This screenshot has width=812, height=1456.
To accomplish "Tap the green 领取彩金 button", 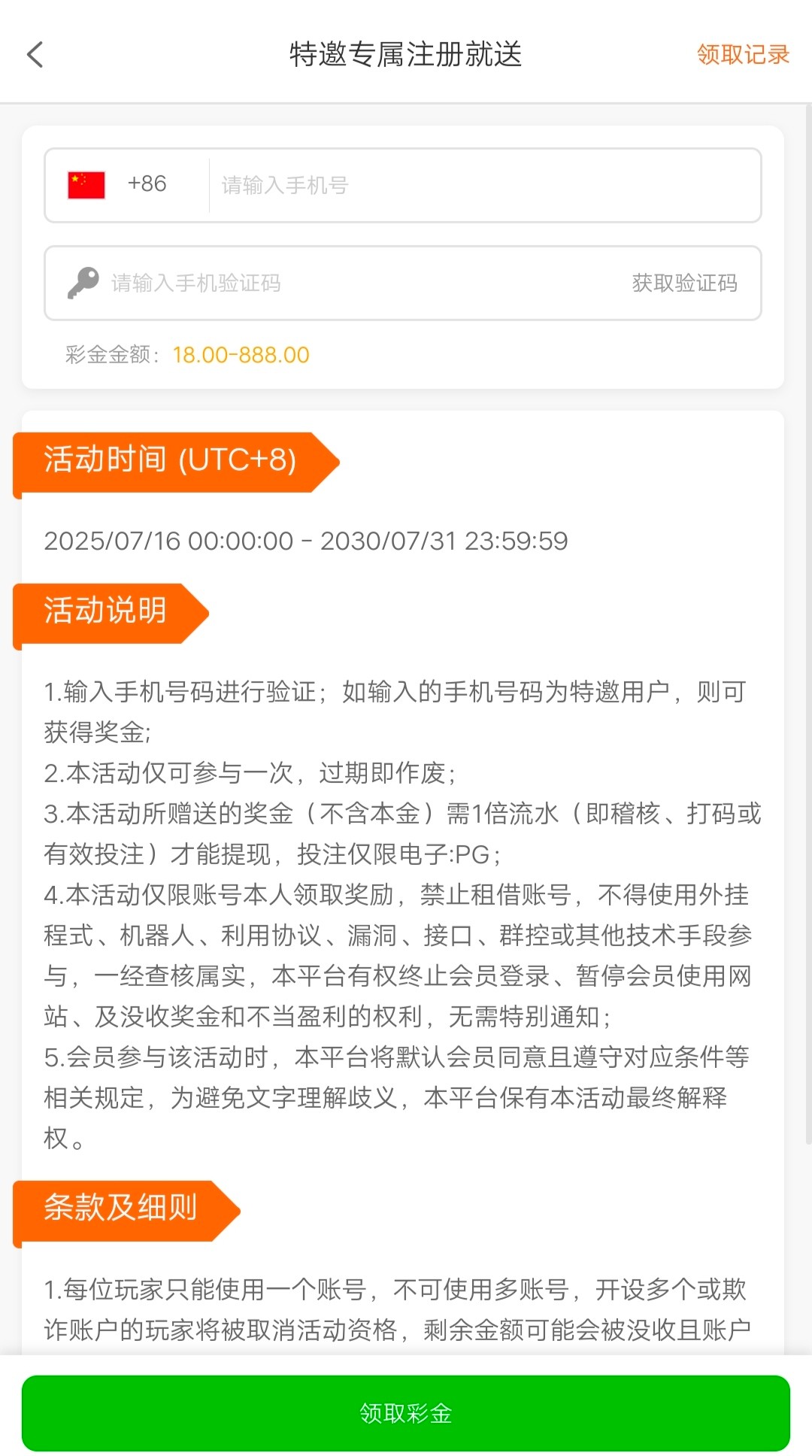I will tap(406, 1413).
